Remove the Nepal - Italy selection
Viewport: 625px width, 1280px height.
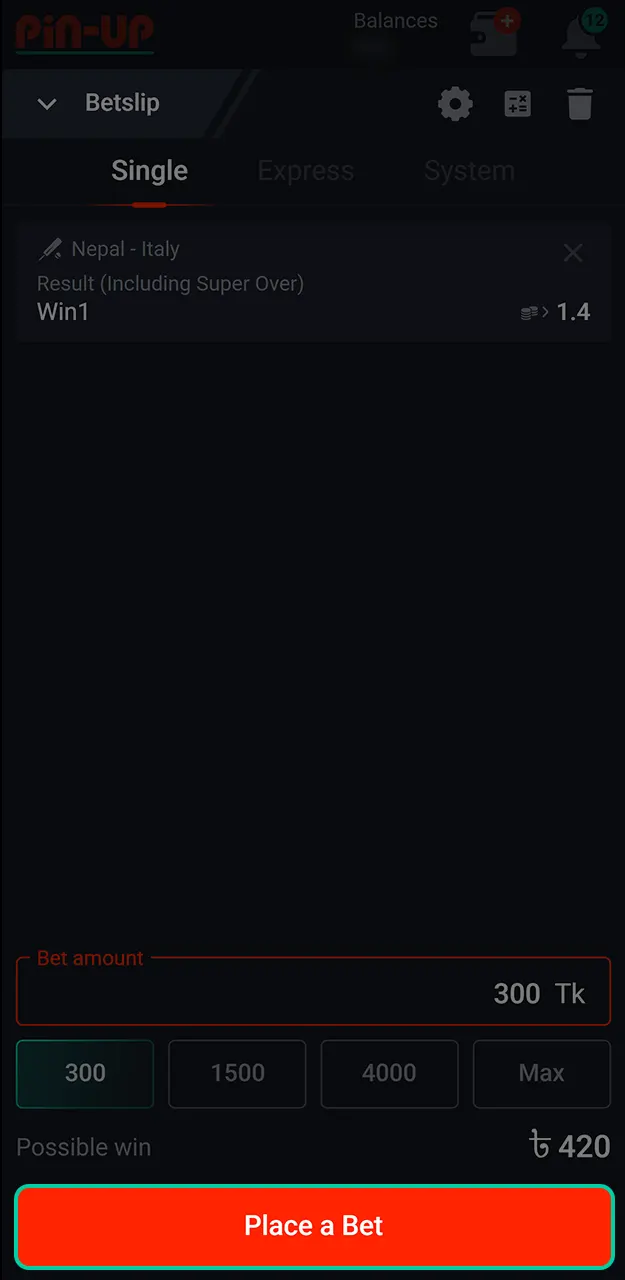pyautogui.click(x=573, y=253)
